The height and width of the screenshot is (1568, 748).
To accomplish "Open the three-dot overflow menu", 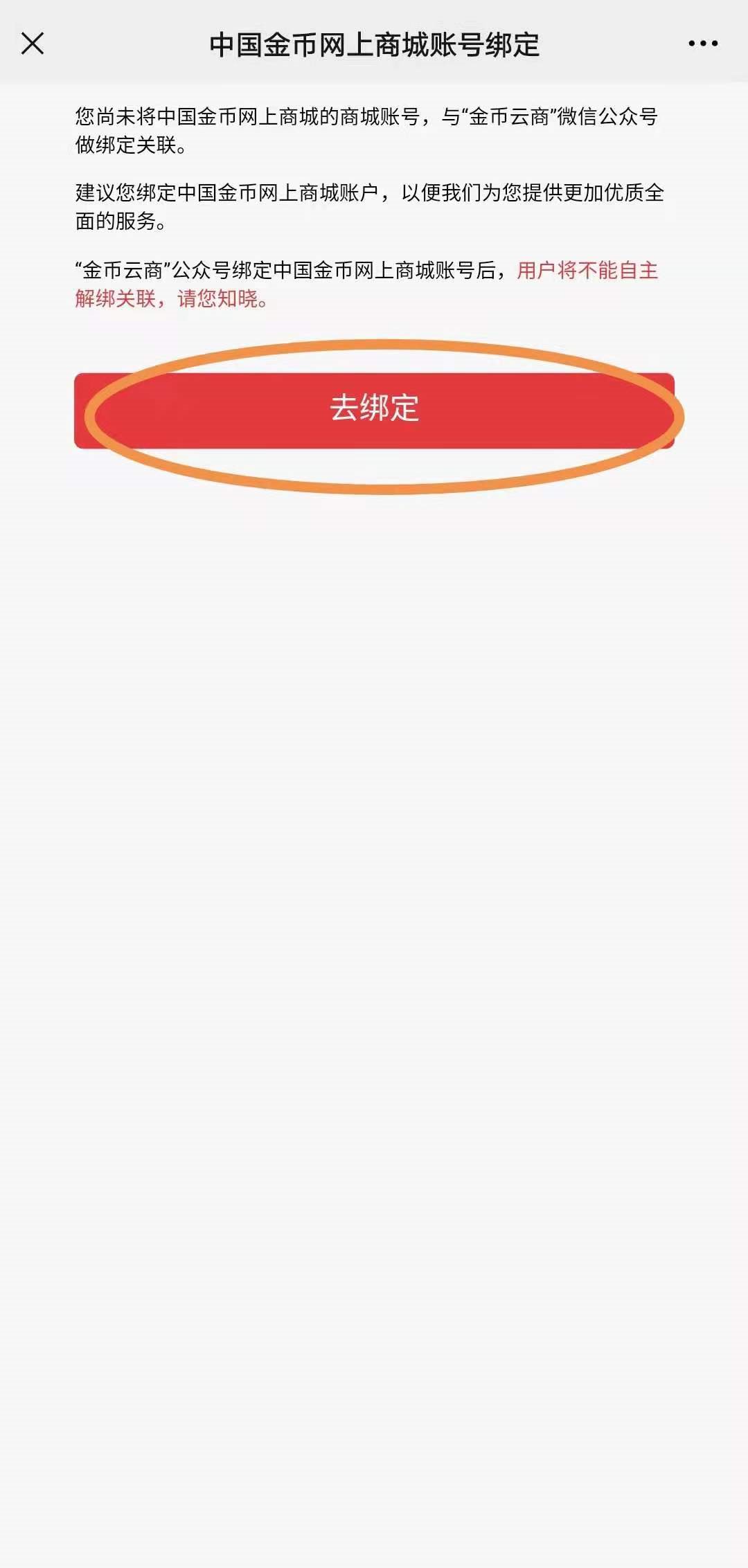I will pos(702,44).
